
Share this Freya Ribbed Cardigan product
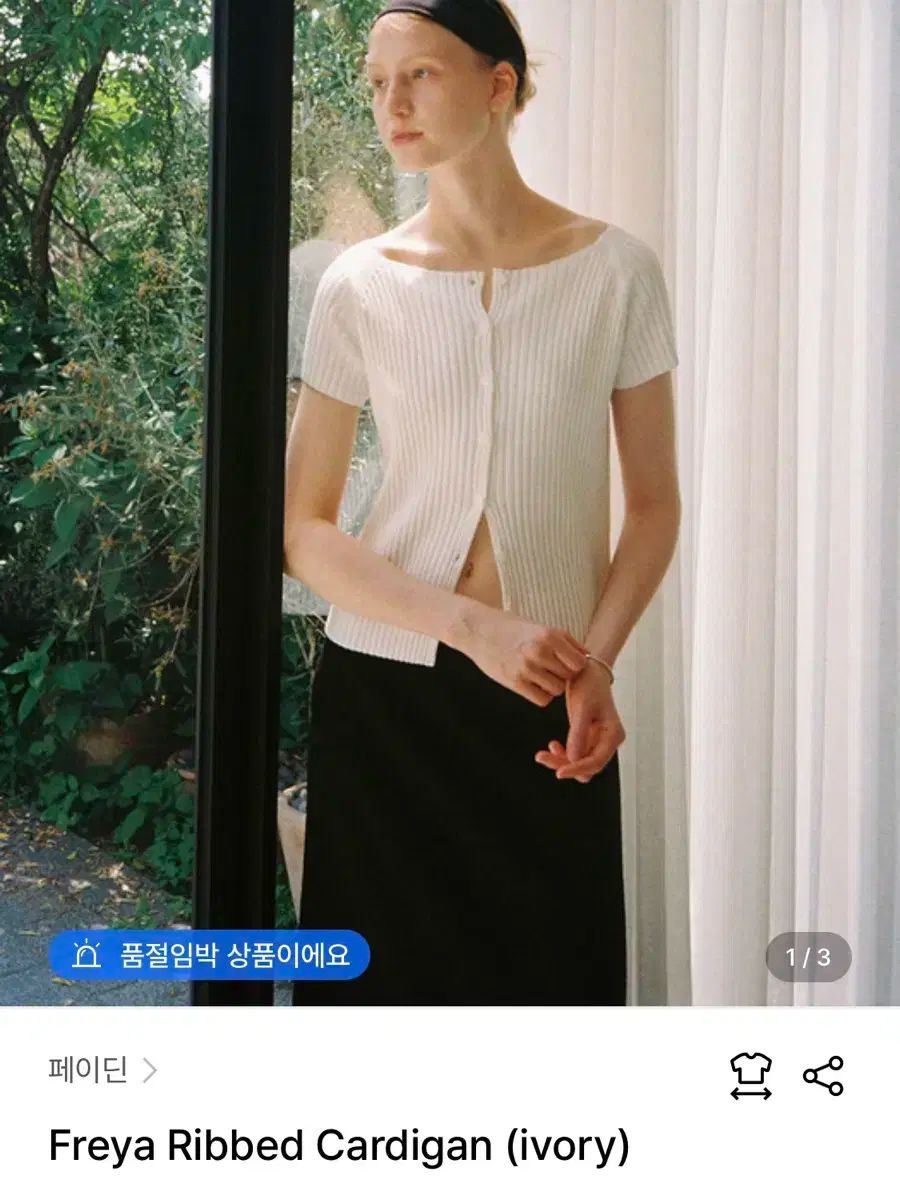point(823,1076)
